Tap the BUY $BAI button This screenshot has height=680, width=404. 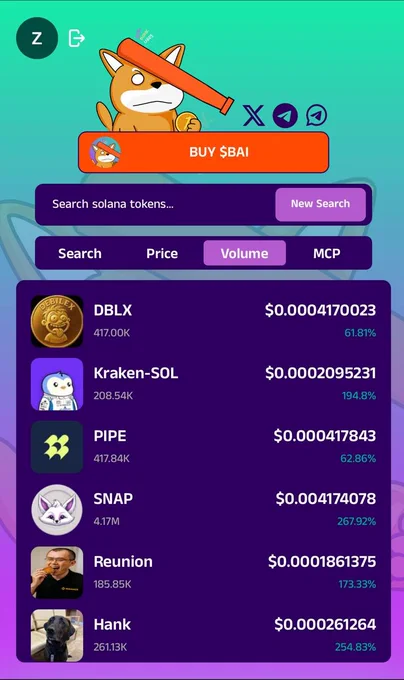click(203, 152)
